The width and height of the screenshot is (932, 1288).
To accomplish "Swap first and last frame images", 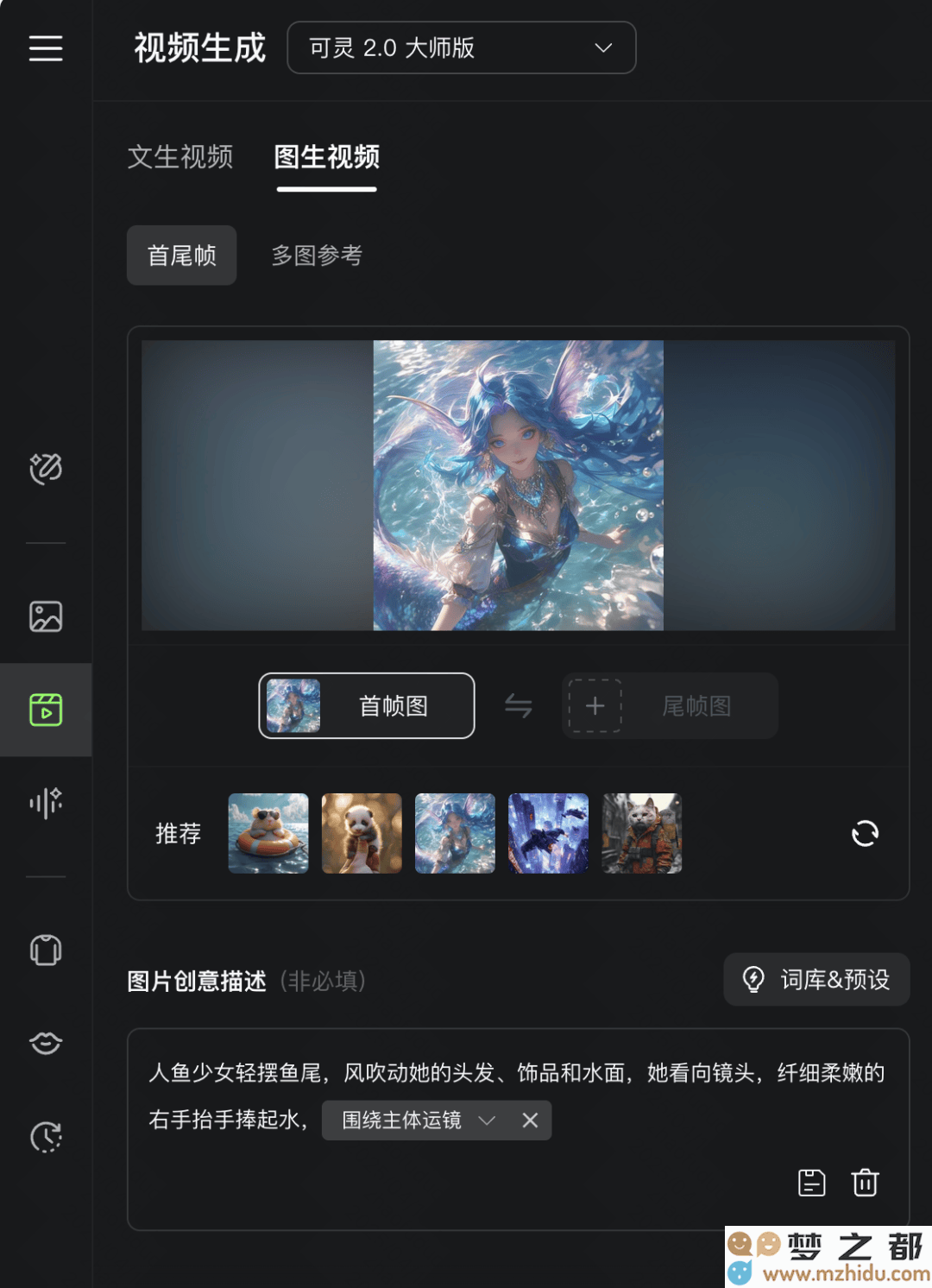I will (518, 706).
